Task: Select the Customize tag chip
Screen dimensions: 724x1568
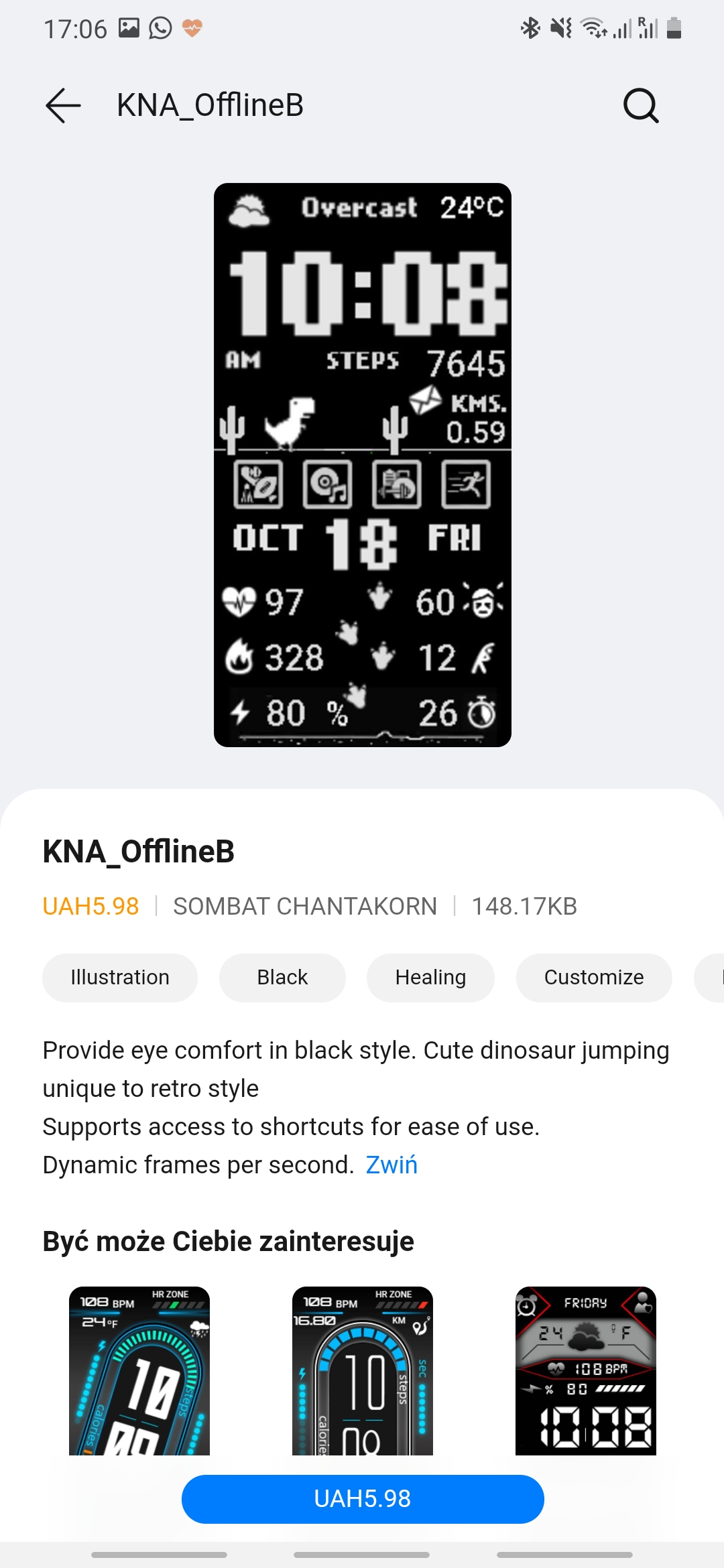Action: click(593, 977)
